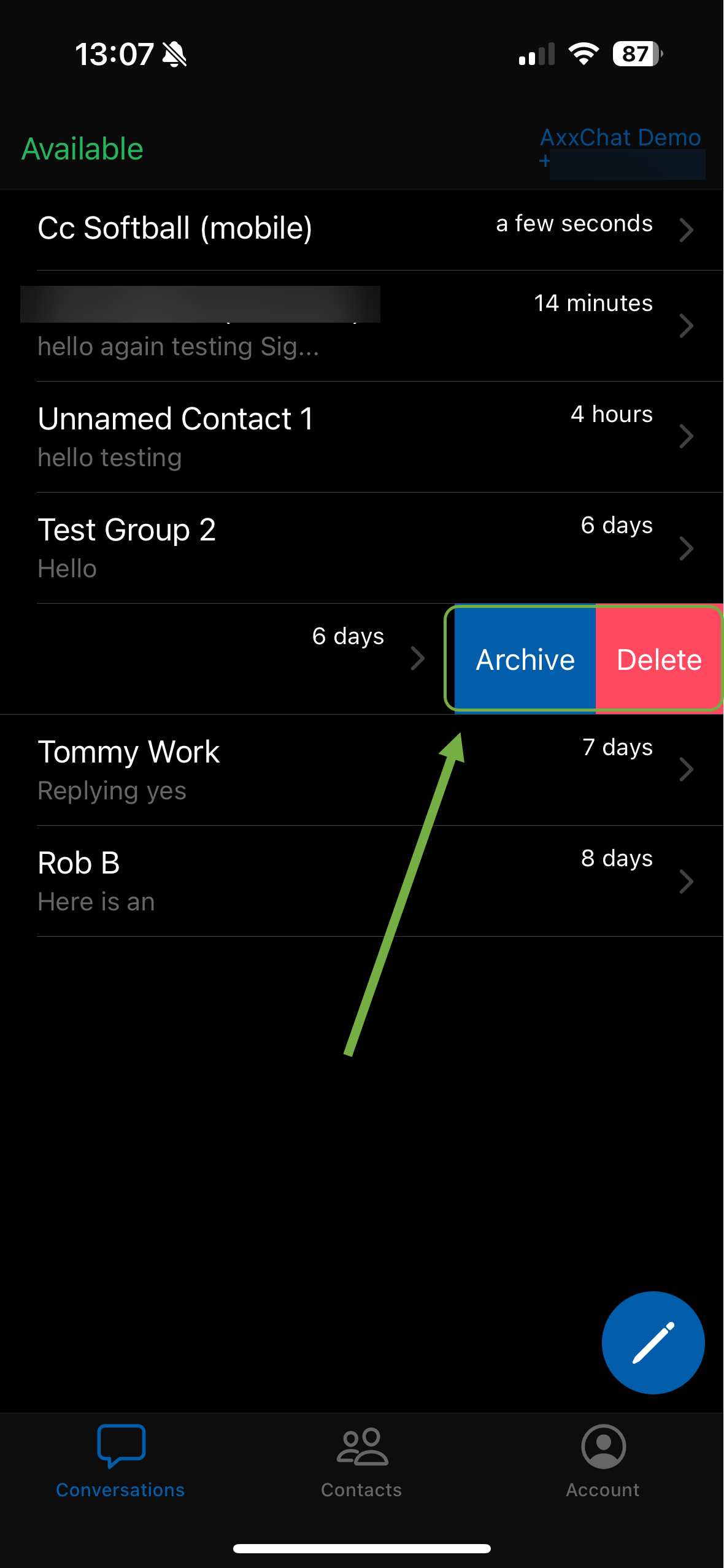The image size is (724, 1568).
Task: Delete the swiped conversation
Action: pyautogui.click(x=659, y=659)
